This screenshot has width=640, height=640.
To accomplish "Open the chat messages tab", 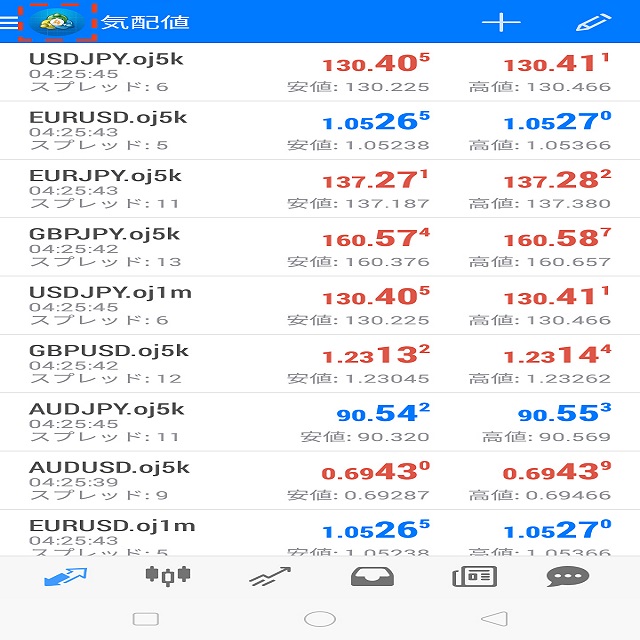I will (567, 577).
